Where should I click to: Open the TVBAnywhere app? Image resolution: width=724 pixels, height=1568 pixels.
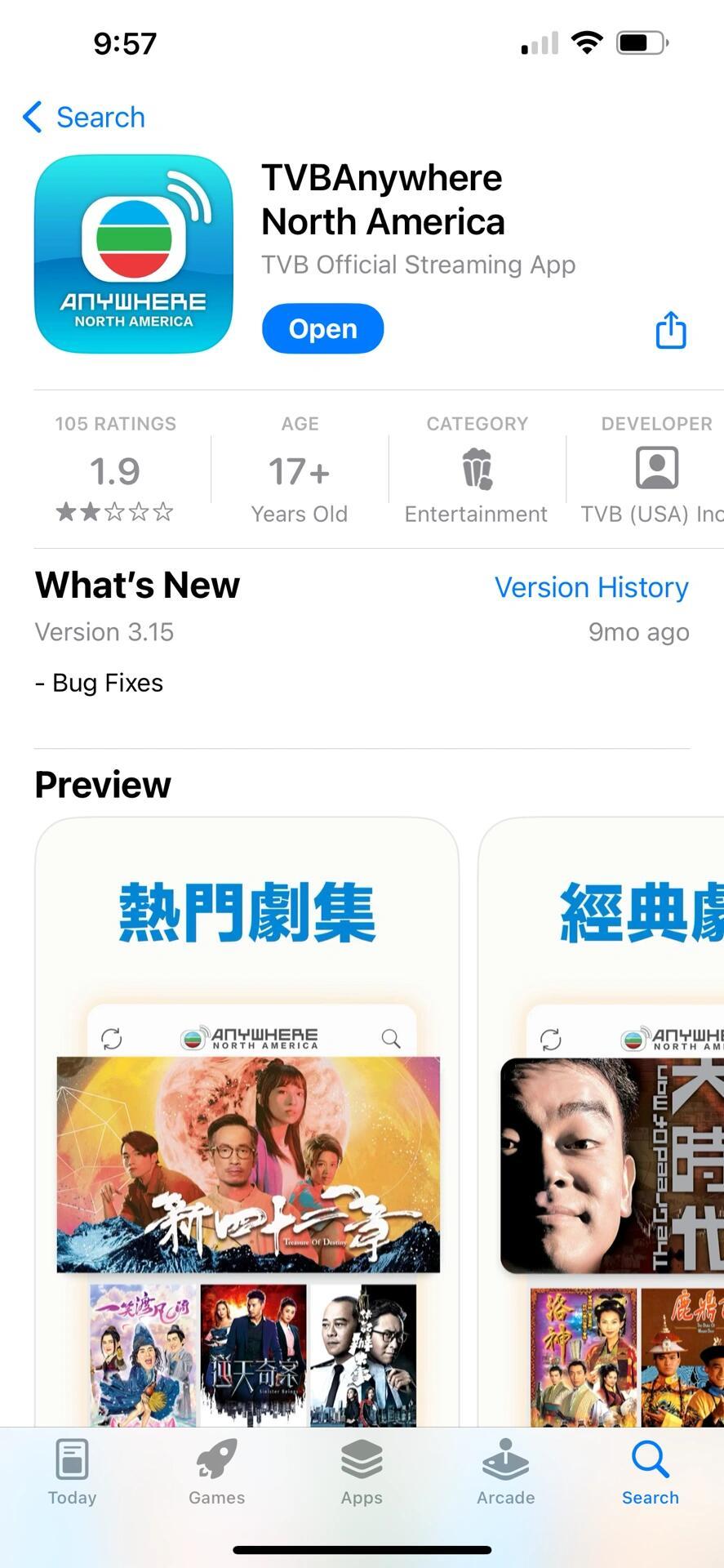coord(322,328)
